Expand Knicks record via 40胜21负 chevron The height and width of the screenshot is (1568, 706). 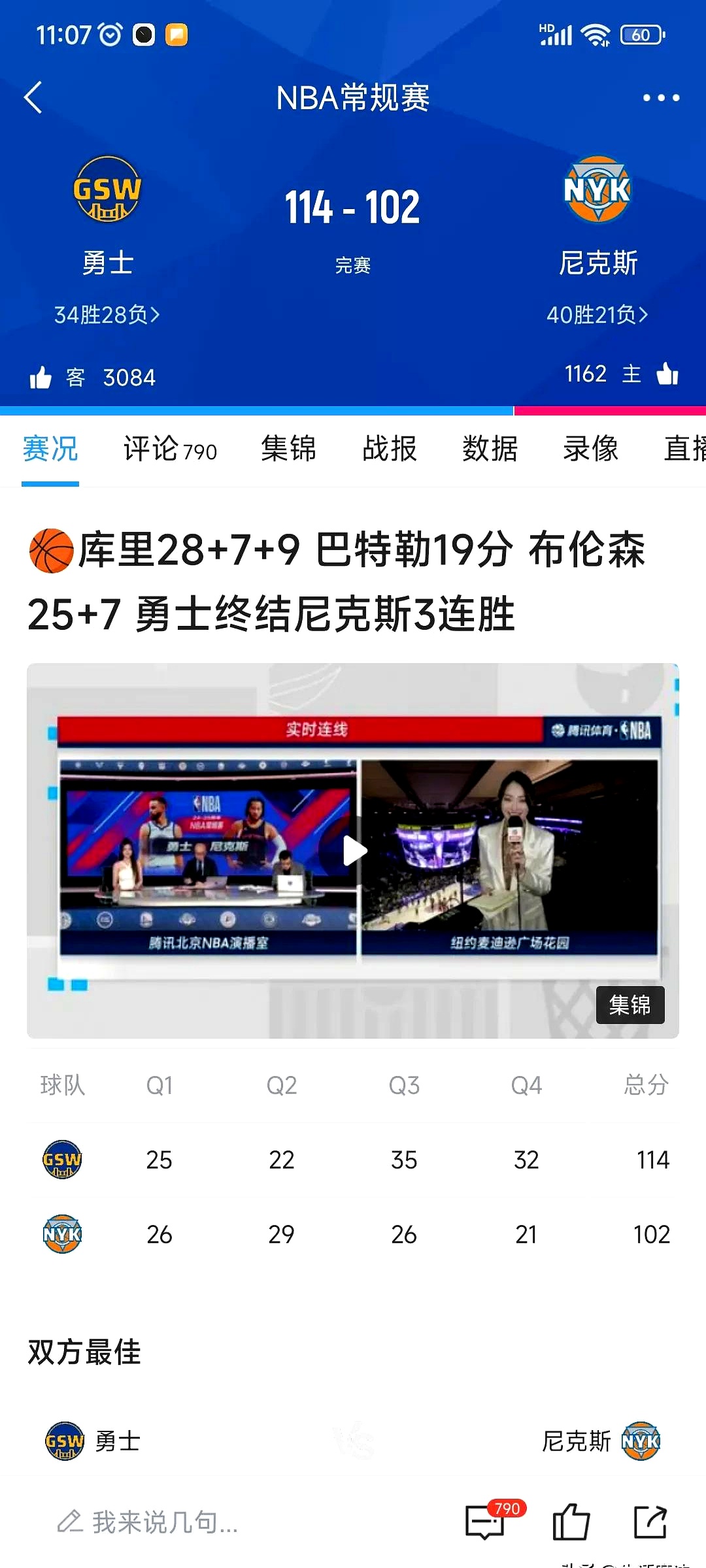596,315
